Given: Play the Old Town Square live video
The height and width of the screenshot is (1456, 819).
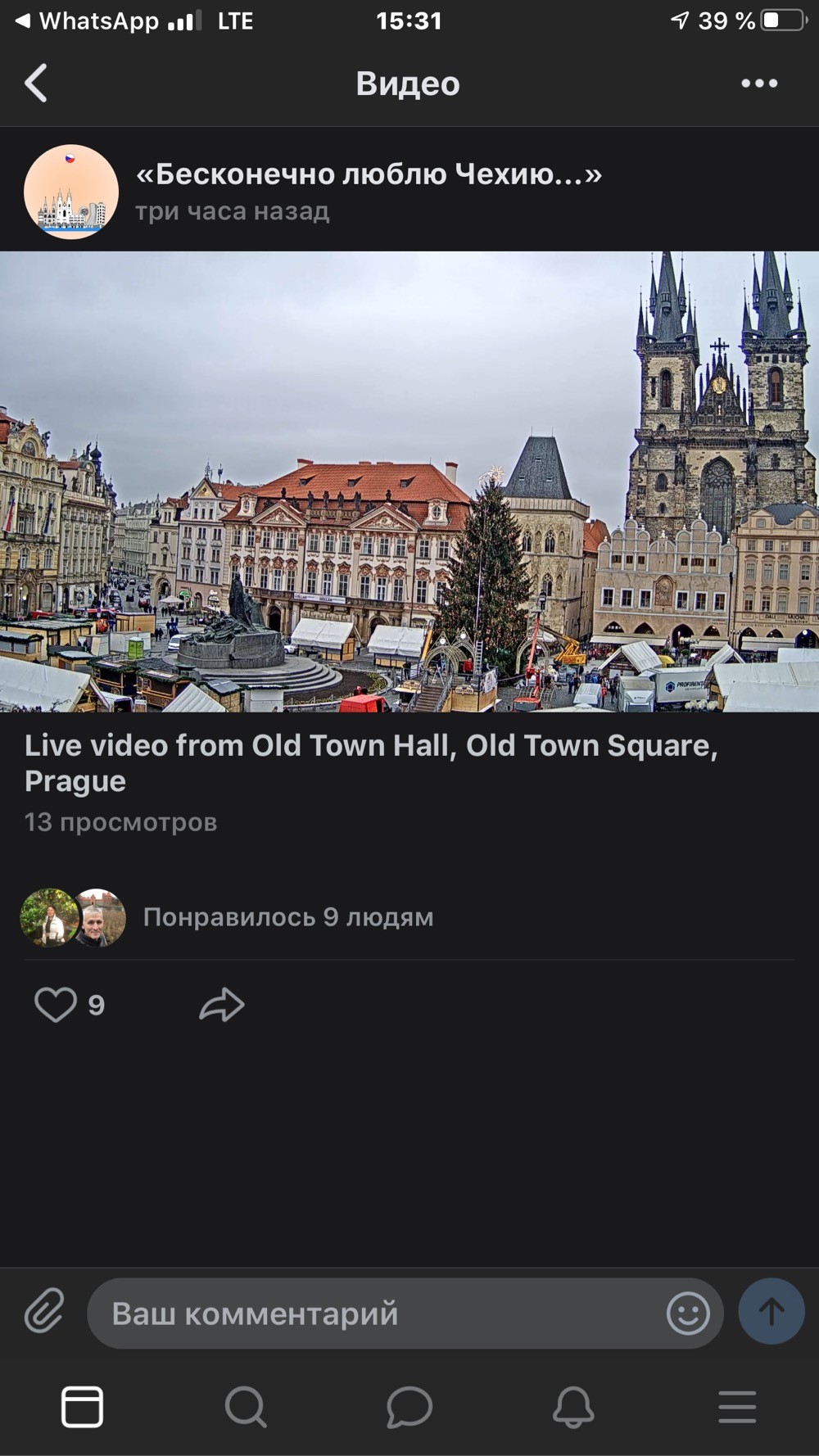Looking at the screenshot, I should pyautogui.click(x=409, y=482).
